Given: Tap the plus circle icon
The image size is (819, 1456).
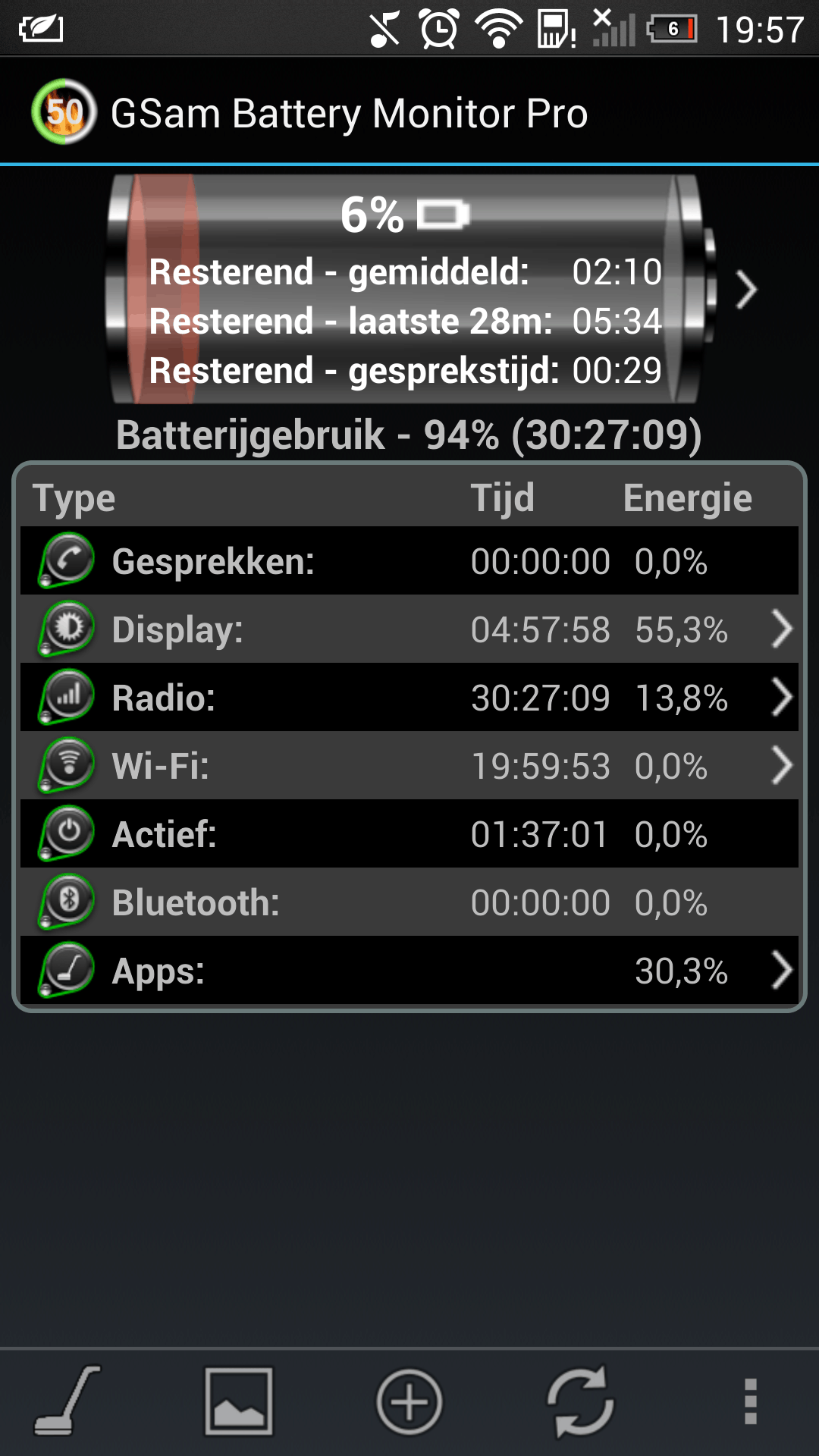Looking at the screenshot, I should [409, 1402].
